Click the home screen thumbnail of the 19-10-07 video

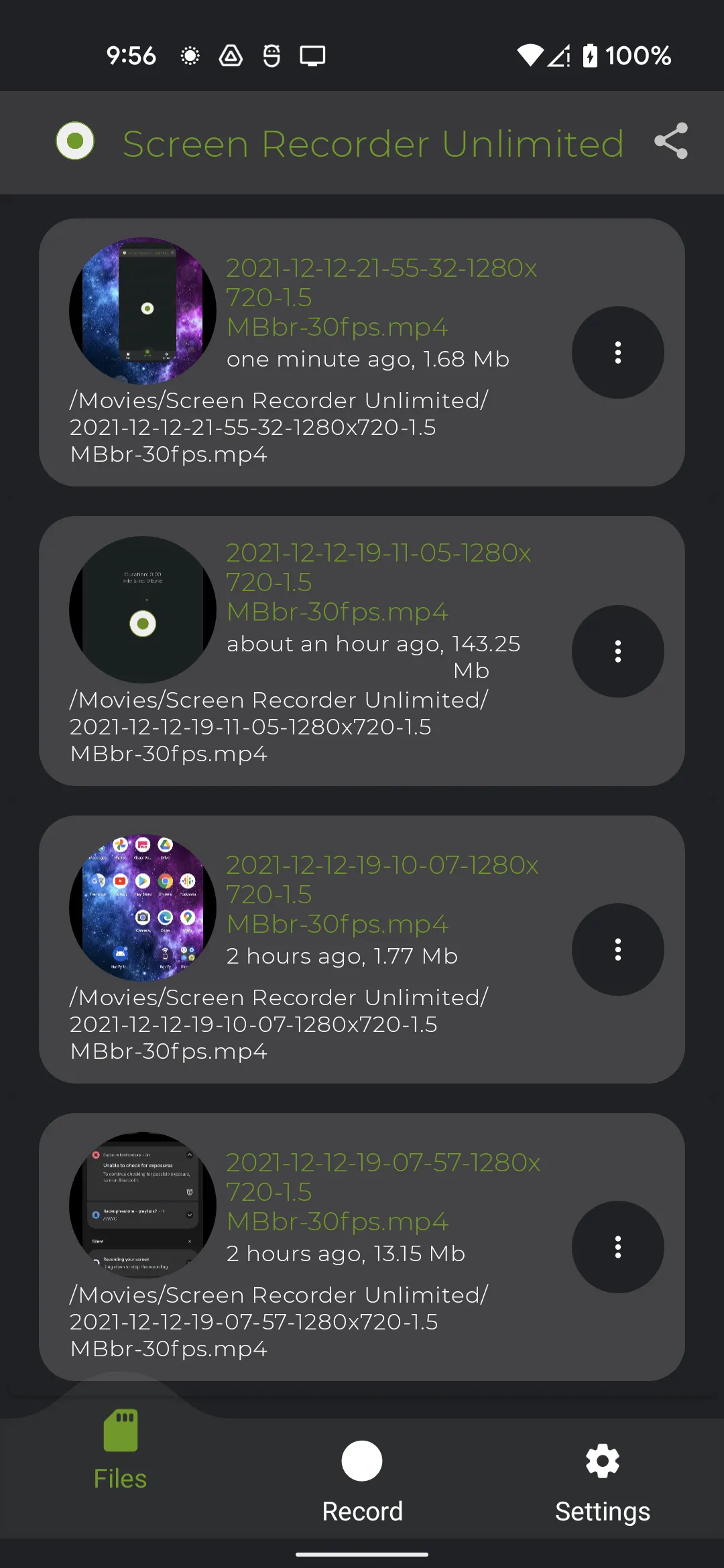point(142,906)
